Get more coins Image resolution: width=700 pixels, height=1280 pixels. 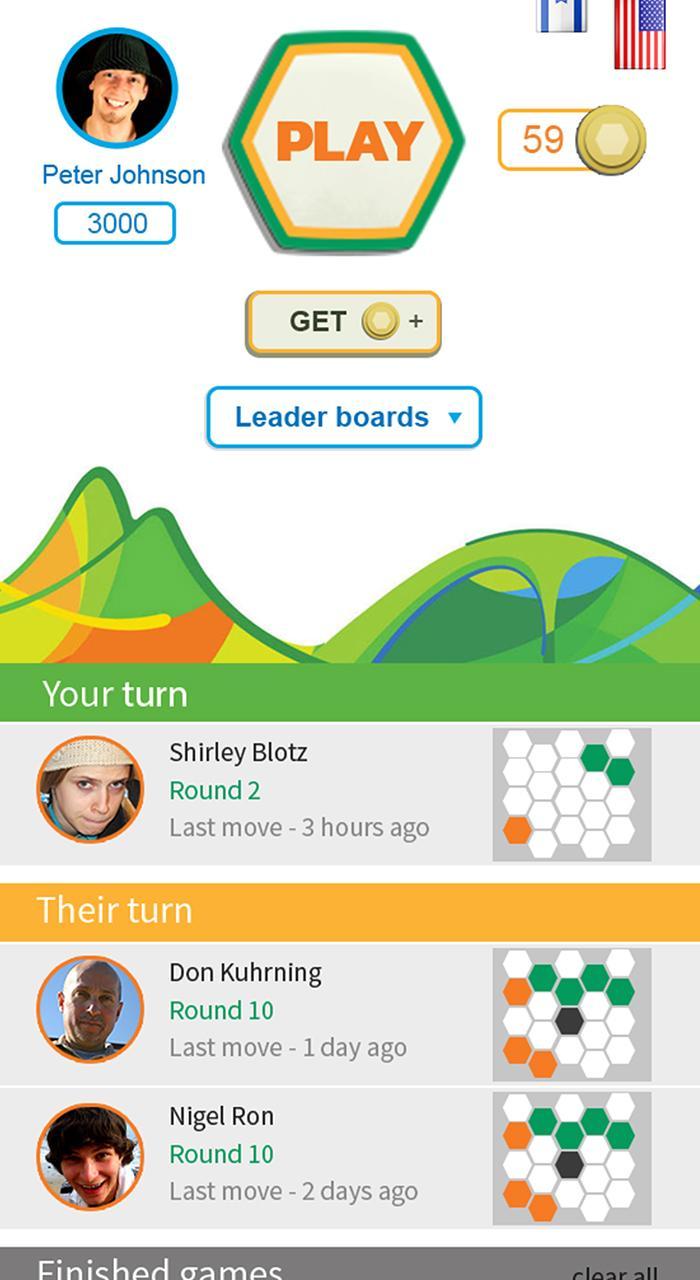[343, 322]
